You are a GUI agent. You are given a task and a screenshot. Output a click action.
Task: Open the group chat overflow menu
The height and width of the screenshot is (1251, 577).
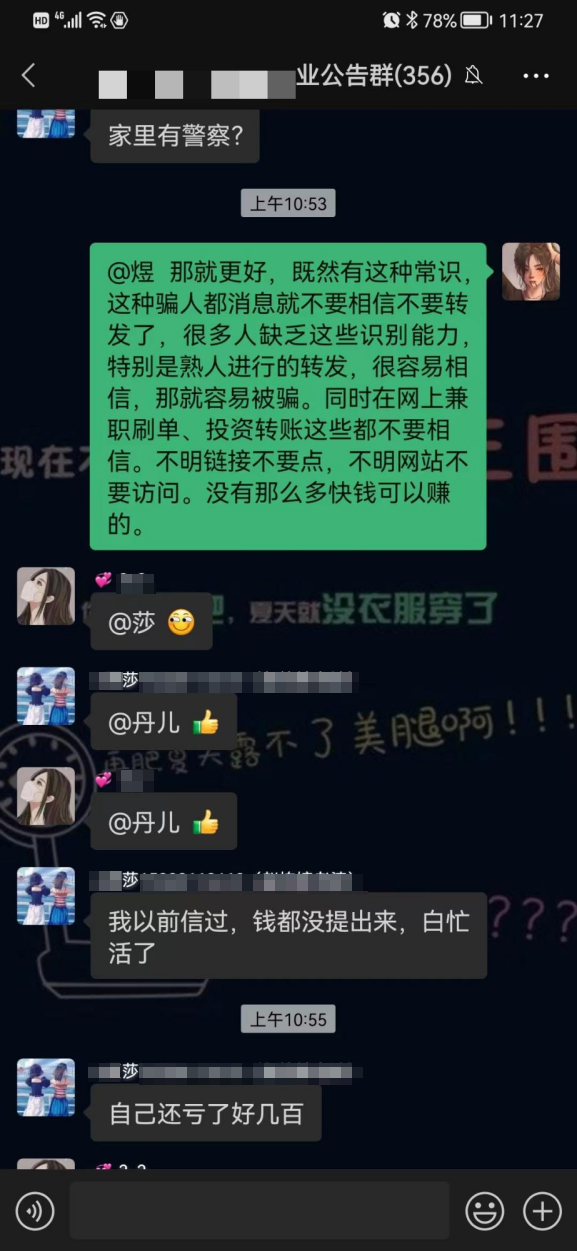(x=536, y=76)
